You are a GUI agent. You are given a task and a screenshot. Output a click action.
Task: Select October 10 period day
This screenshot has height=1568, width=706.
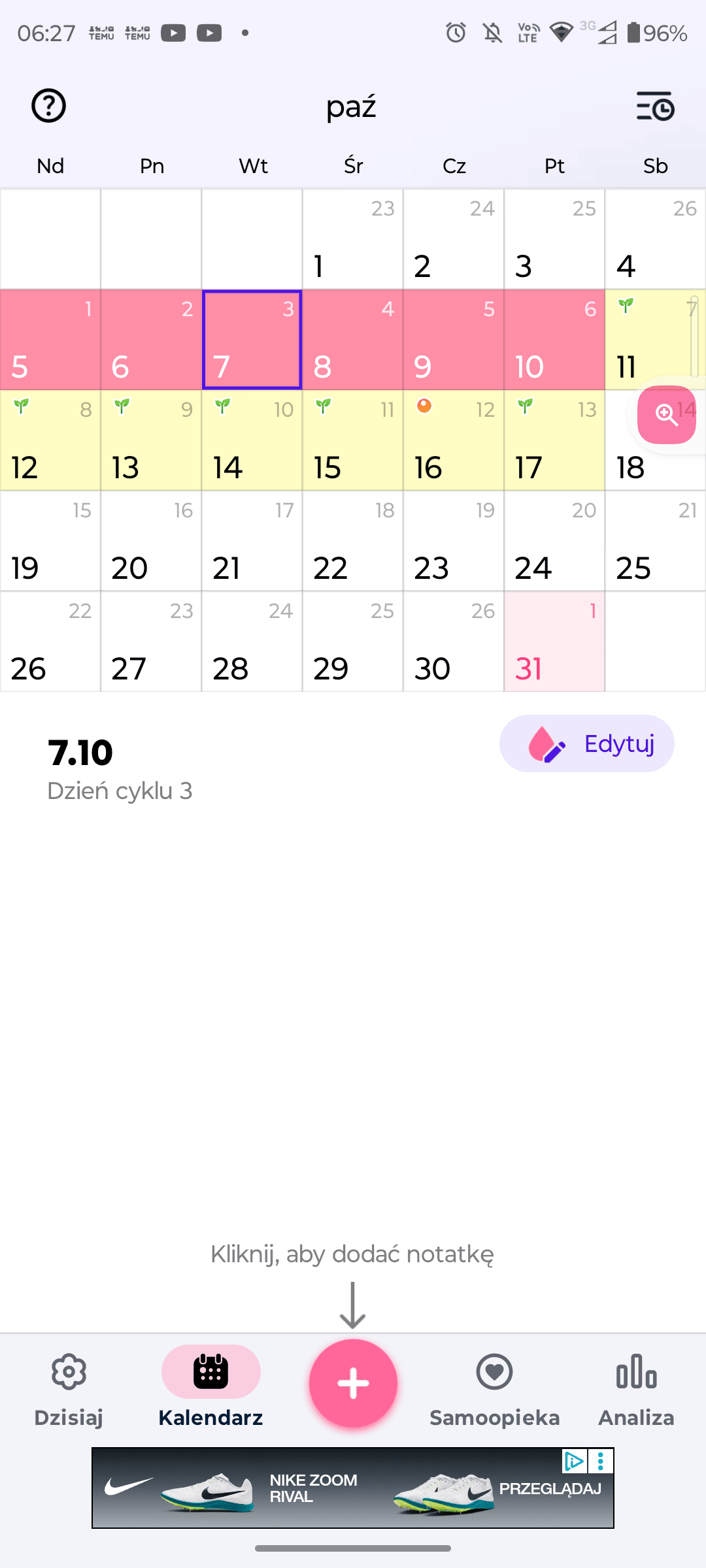554,340
